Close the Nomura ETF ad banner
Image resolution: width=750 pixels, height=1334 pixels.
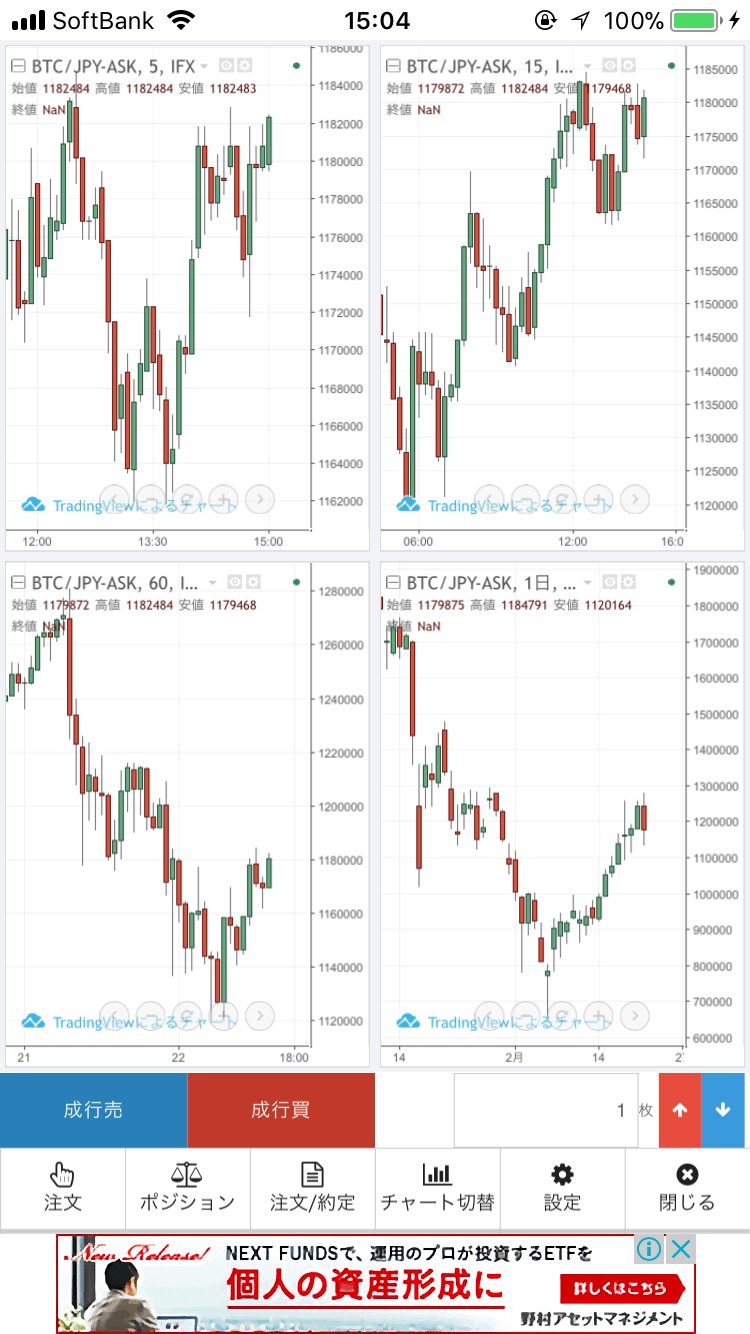pyautogui.click(x=680, y=1249)
